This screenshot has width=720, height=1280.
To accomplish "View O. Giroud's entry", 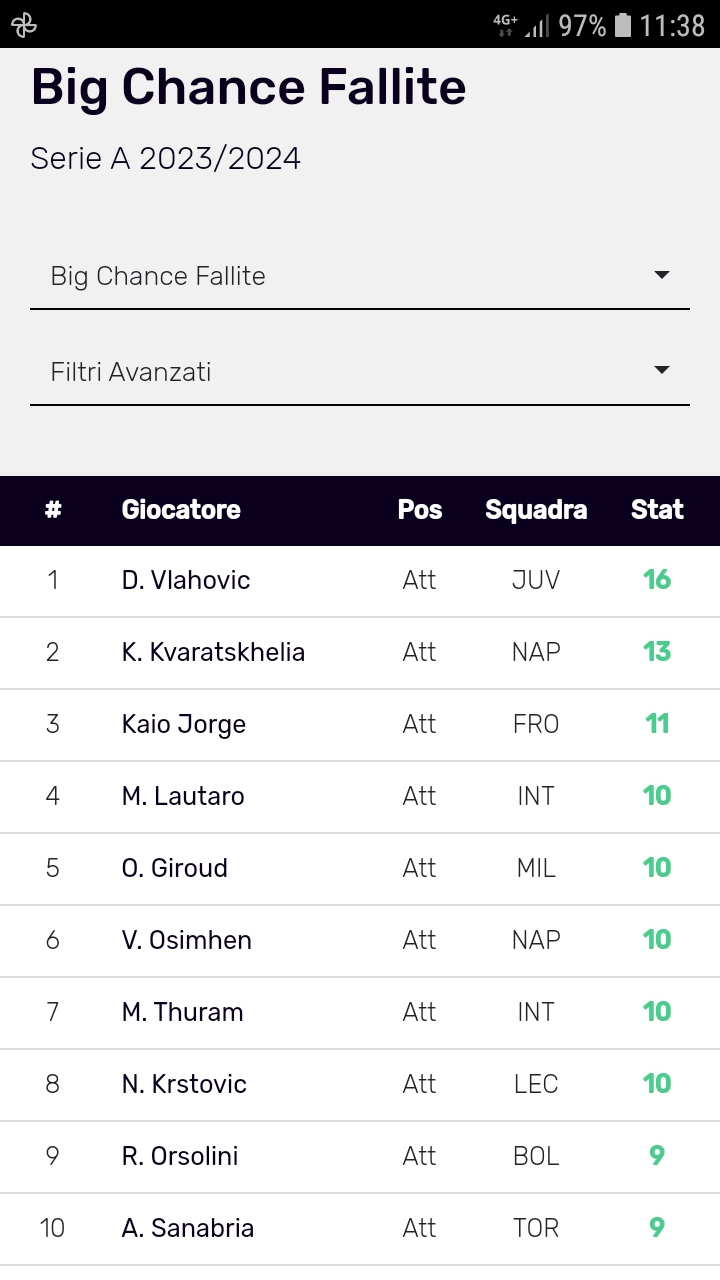I will pos(360,869).
